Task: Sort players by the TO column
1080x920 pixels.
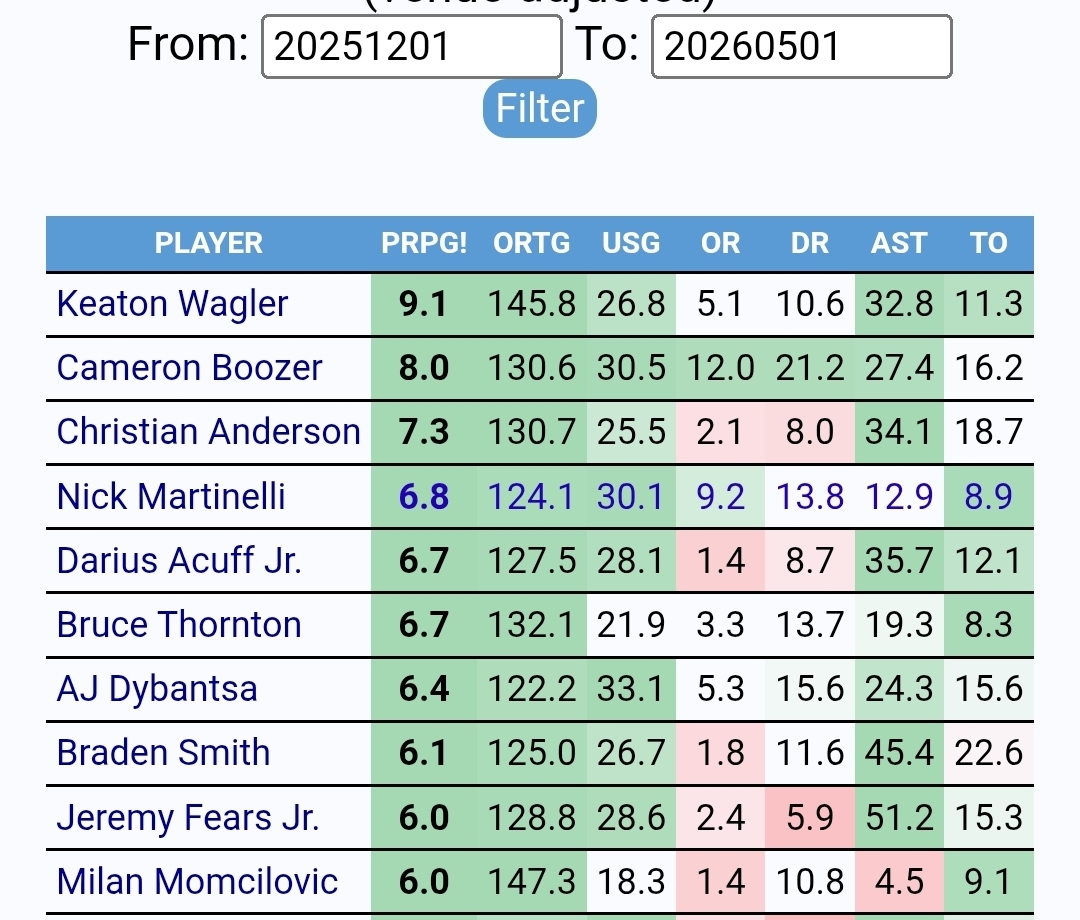Action: (x=988, y=243)
